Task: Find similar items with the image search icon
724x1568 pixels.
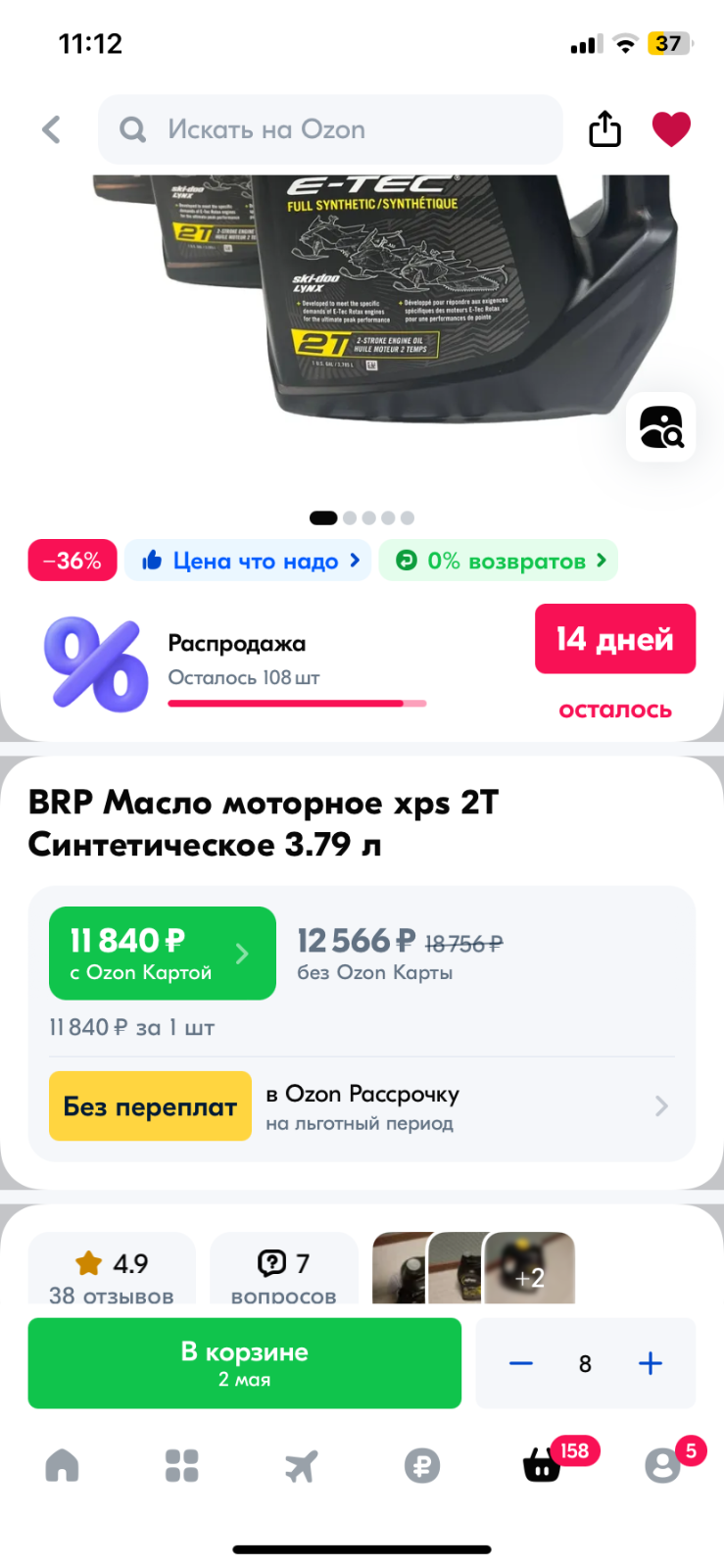Action: coord(661,427)
